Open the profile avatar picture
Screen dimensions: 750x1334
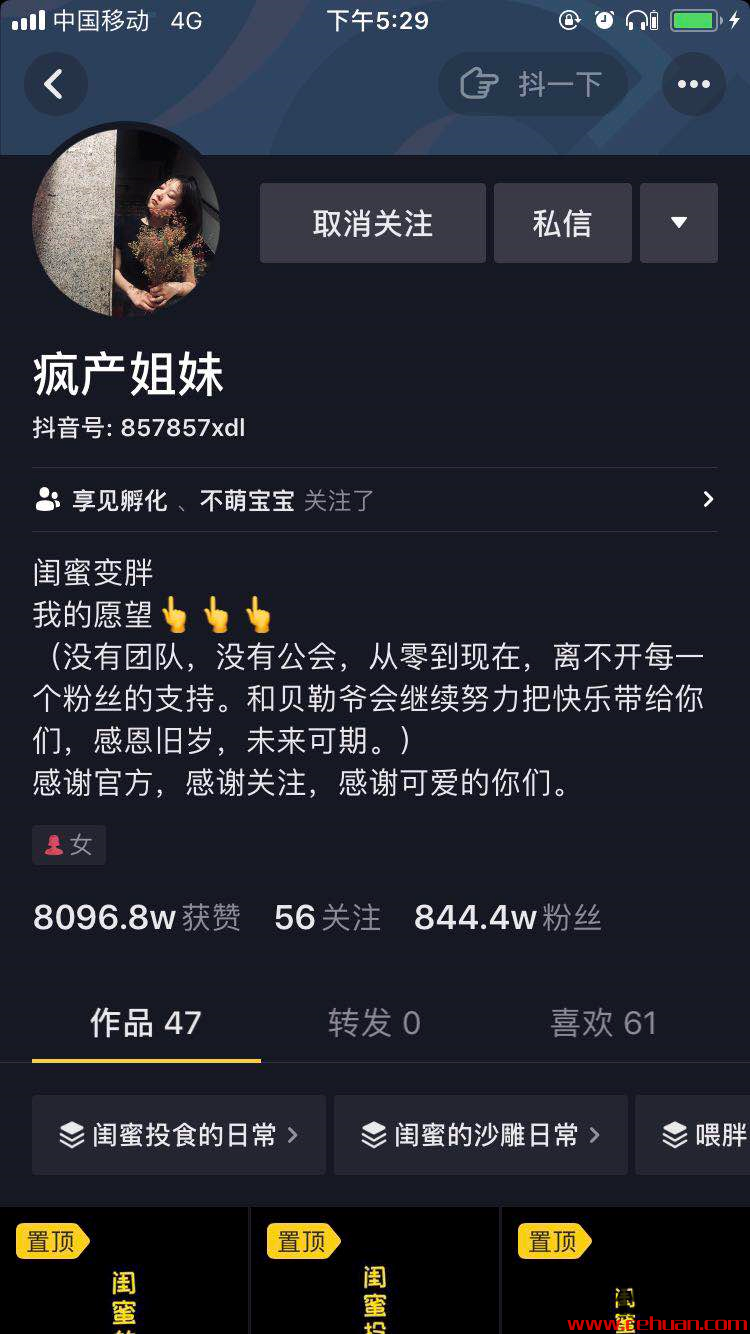[126, 222]
